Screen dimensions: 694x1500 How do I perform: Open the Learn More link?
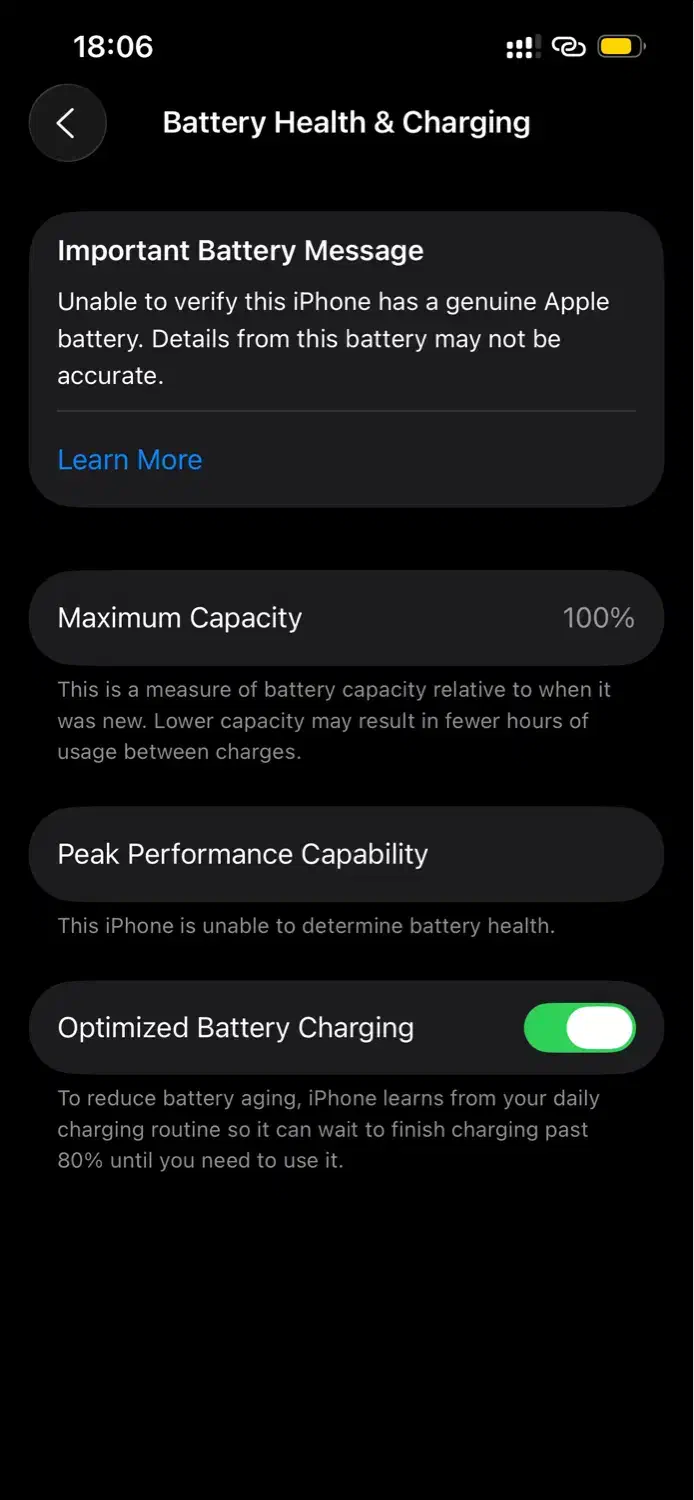tap(130, 460)
